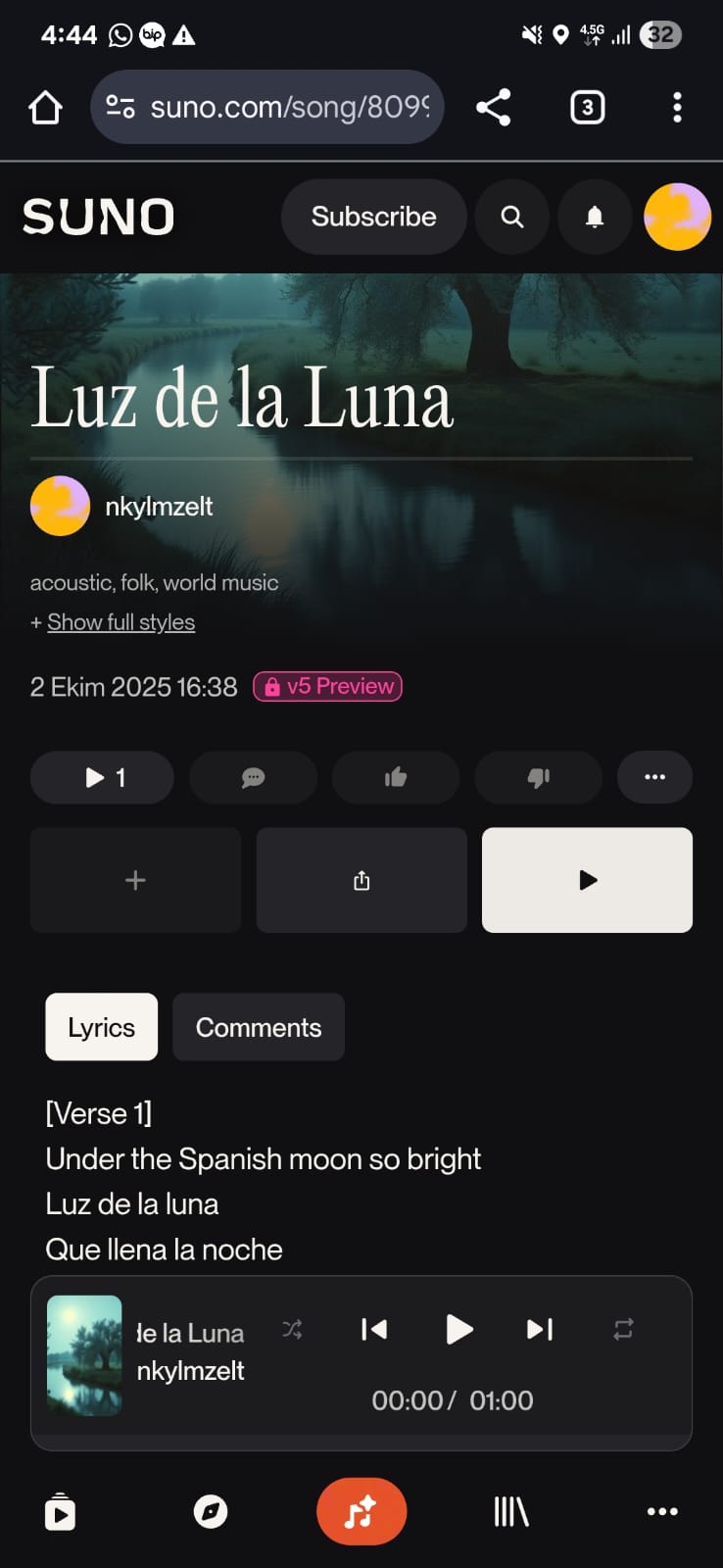Image resolution: width=723 pixels, height=1568 pixels.
Task: Skip to the previous track
Action: pos(374,1330)
